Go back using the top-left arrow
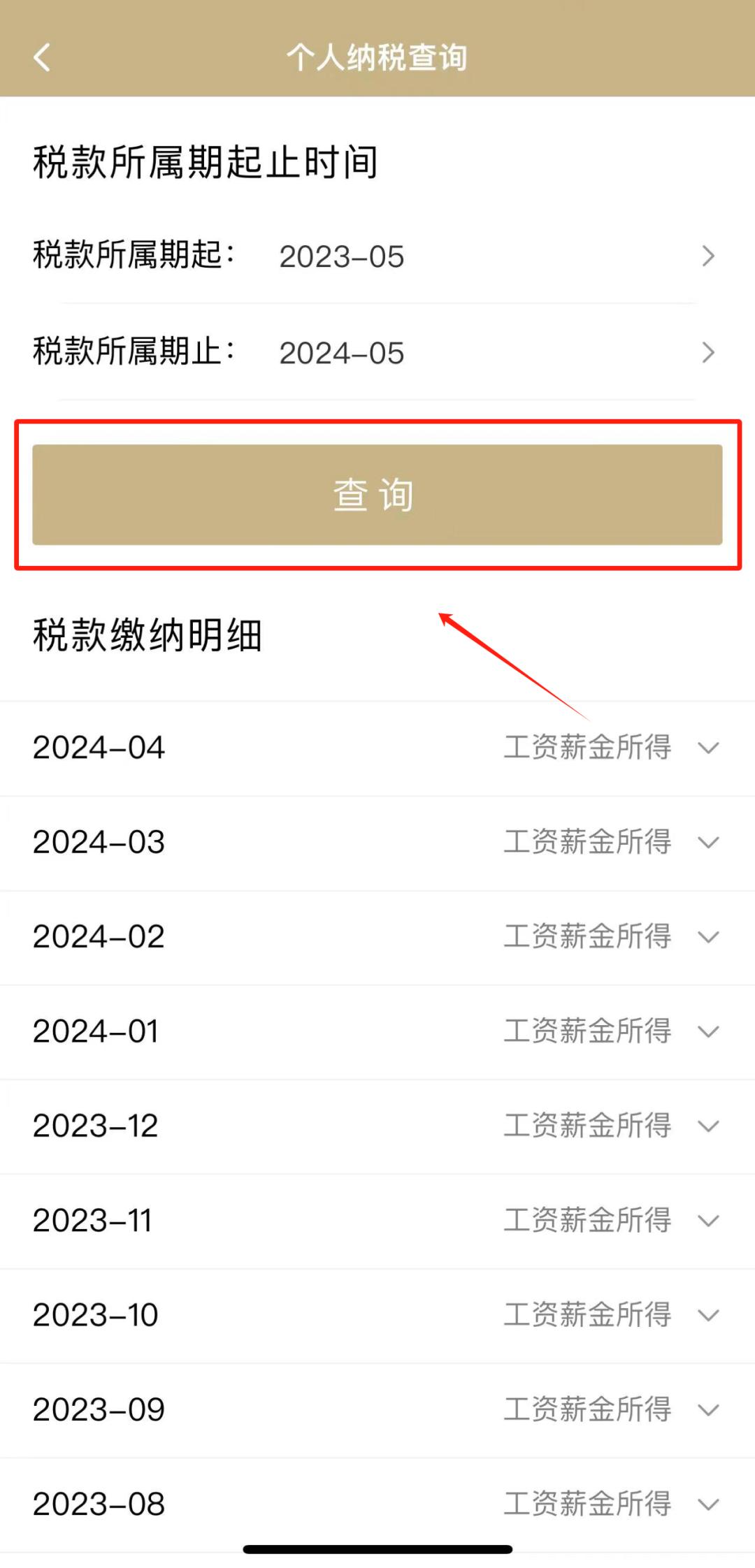Viewport: 755px width, 1568px height. [x=42, y=57]
